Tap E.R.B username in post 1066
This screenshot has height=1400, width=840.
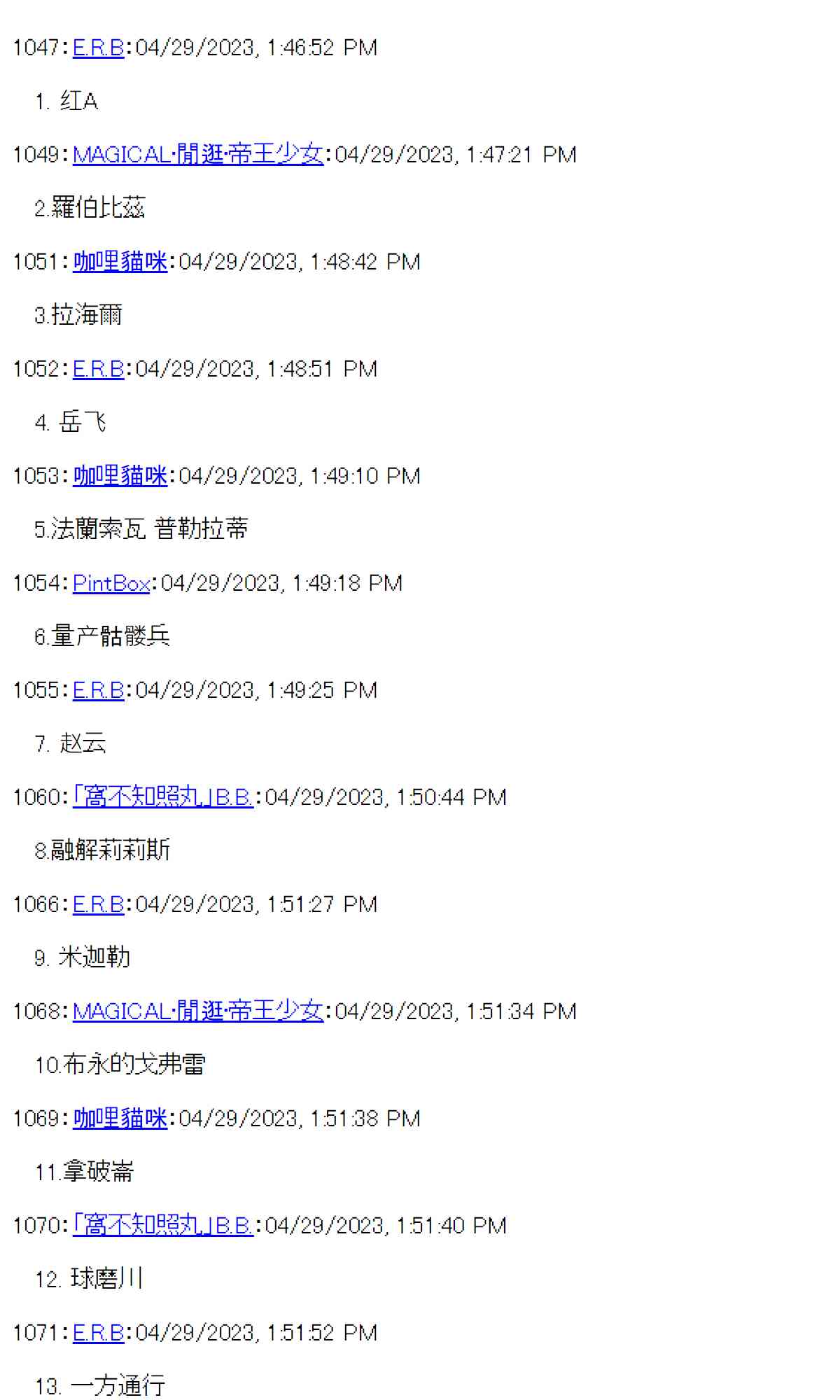click(99, 904)
